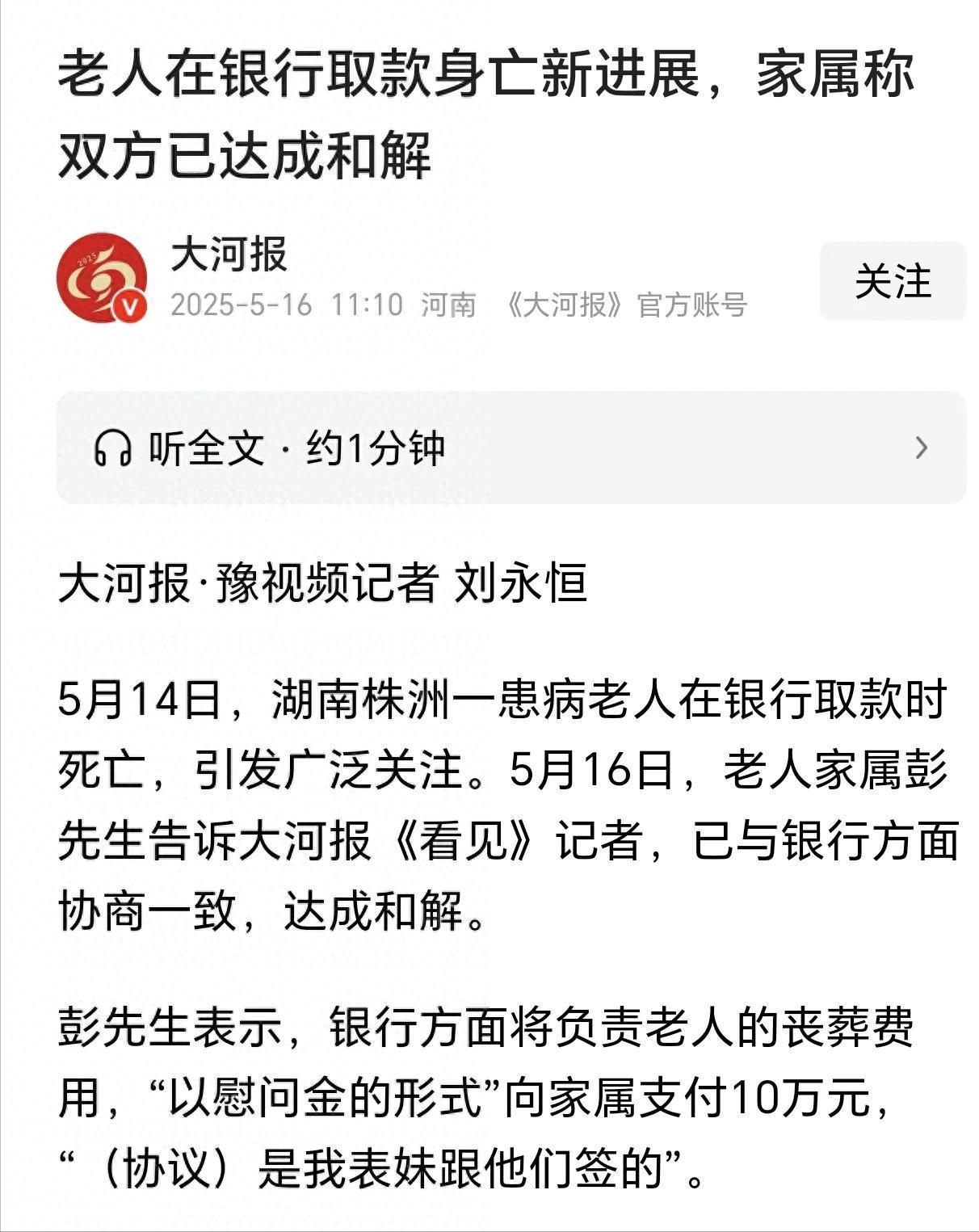Follow the 大河报 account
The image size is (979, 1232).
tap(892, 281)
